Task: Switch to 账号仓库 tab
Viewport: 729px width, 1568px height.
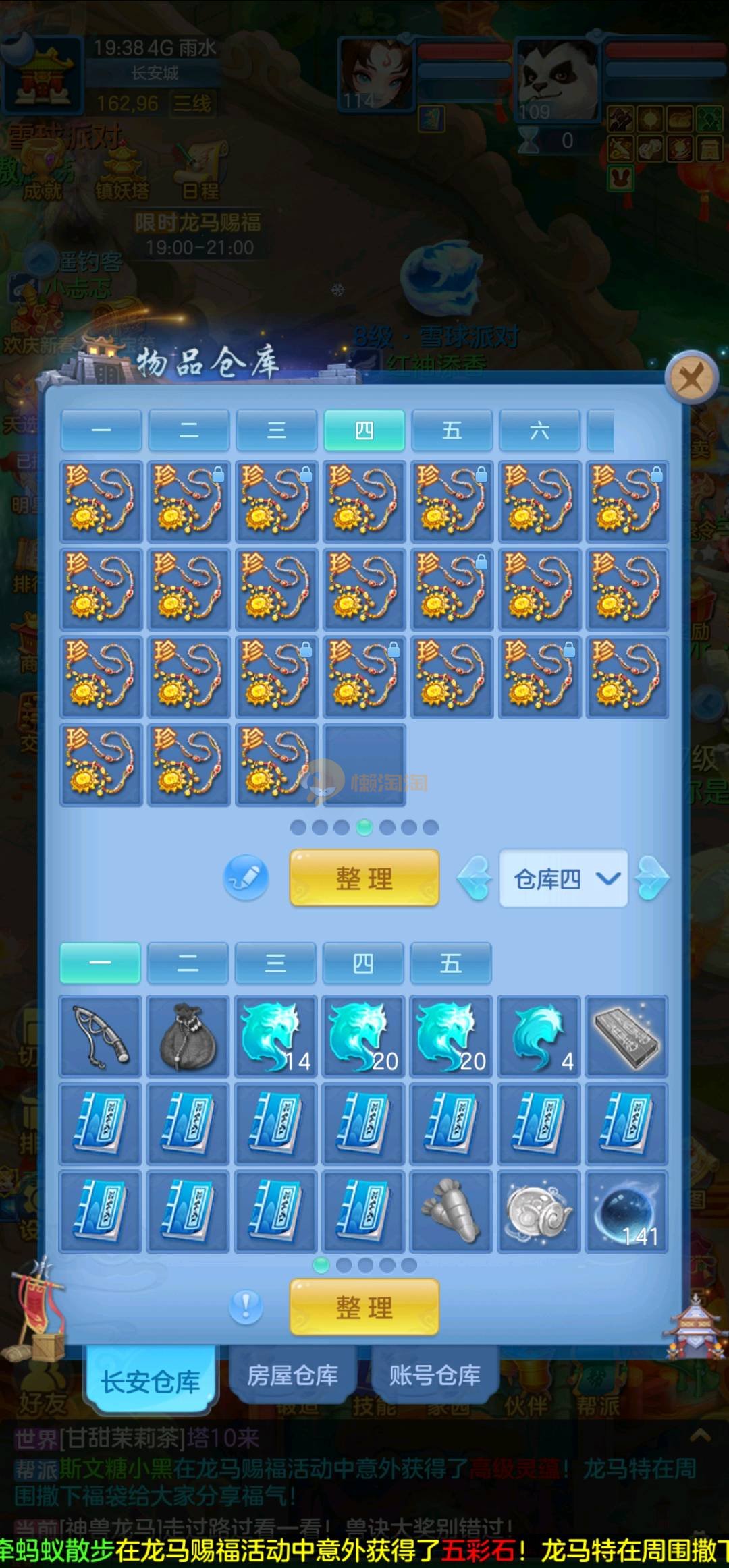Action: tap(435, 1375)
